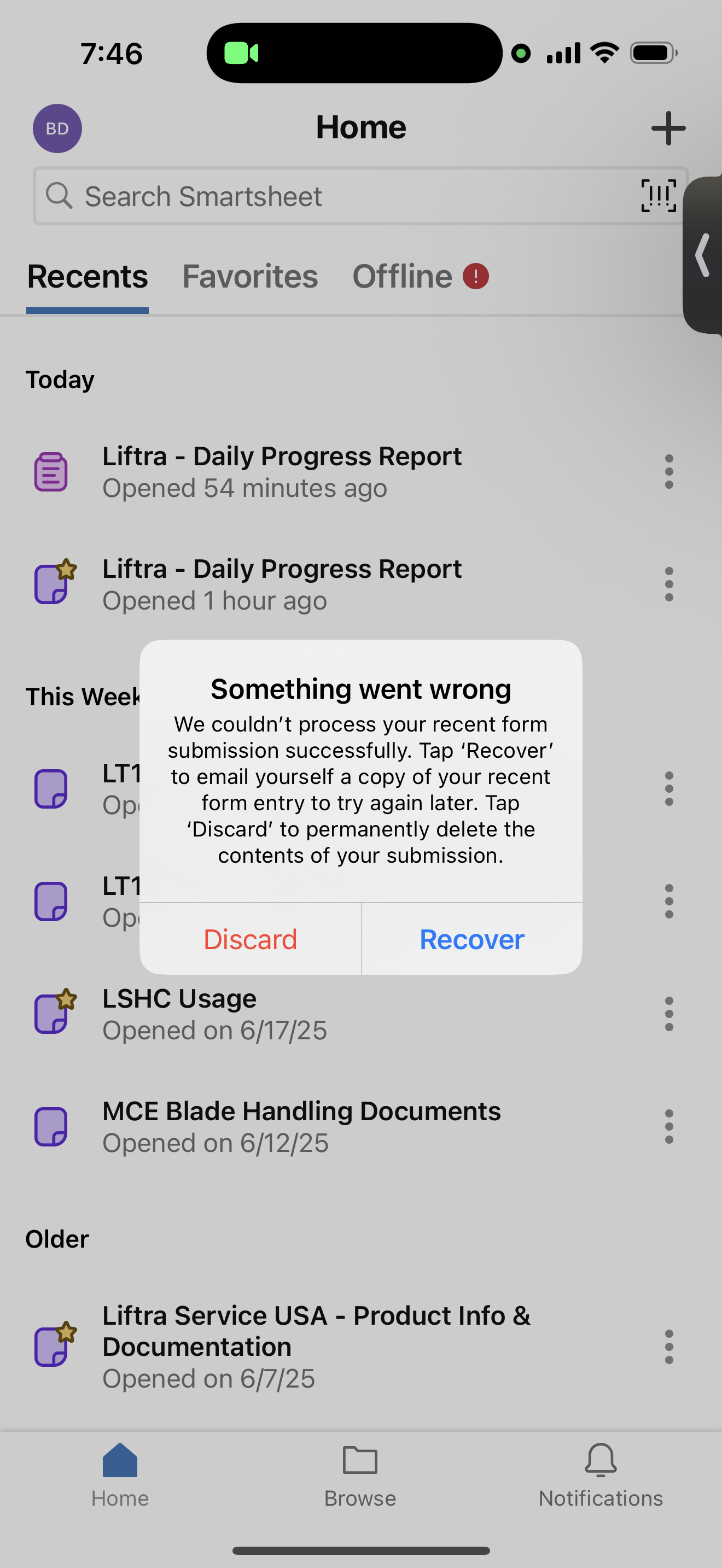The width and height of the screenshot is (722, 1568).
Task: Tap Discard in the error dialog
Action: coord(250,939)
